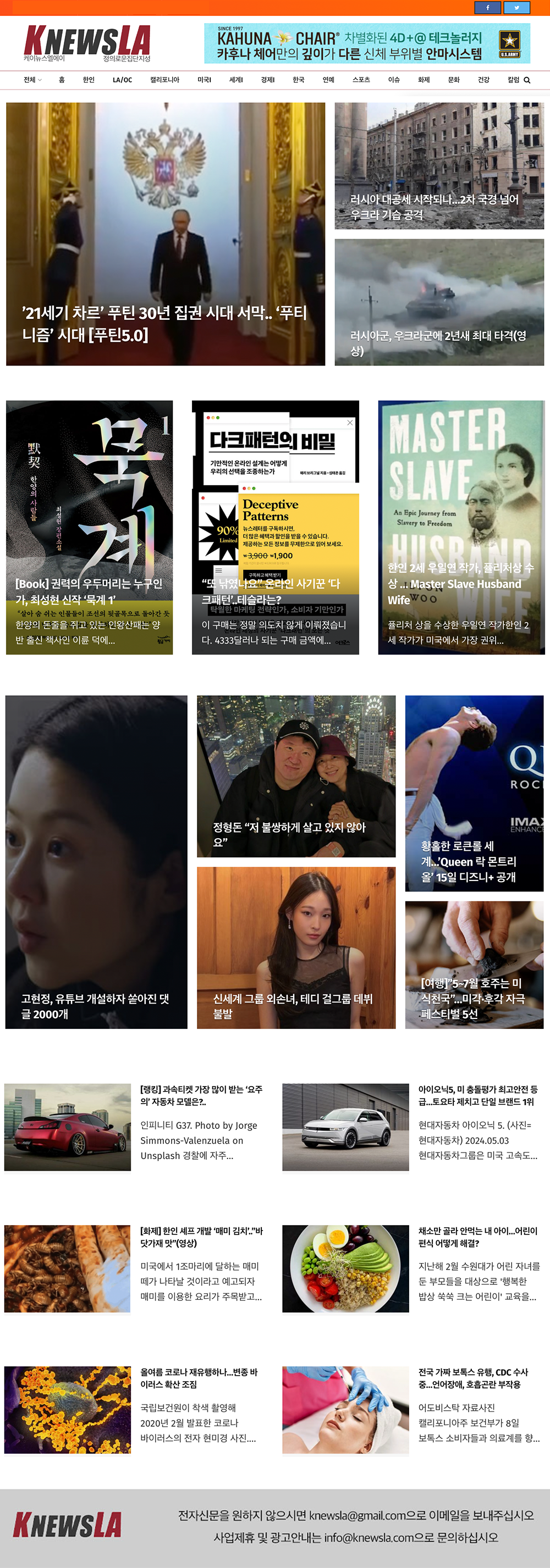Open the 정형돈 '저 불쌍하게 살고 있지 않아요' story
Image resolution: width=550 pixels, height=1568 pixels.
289,834
